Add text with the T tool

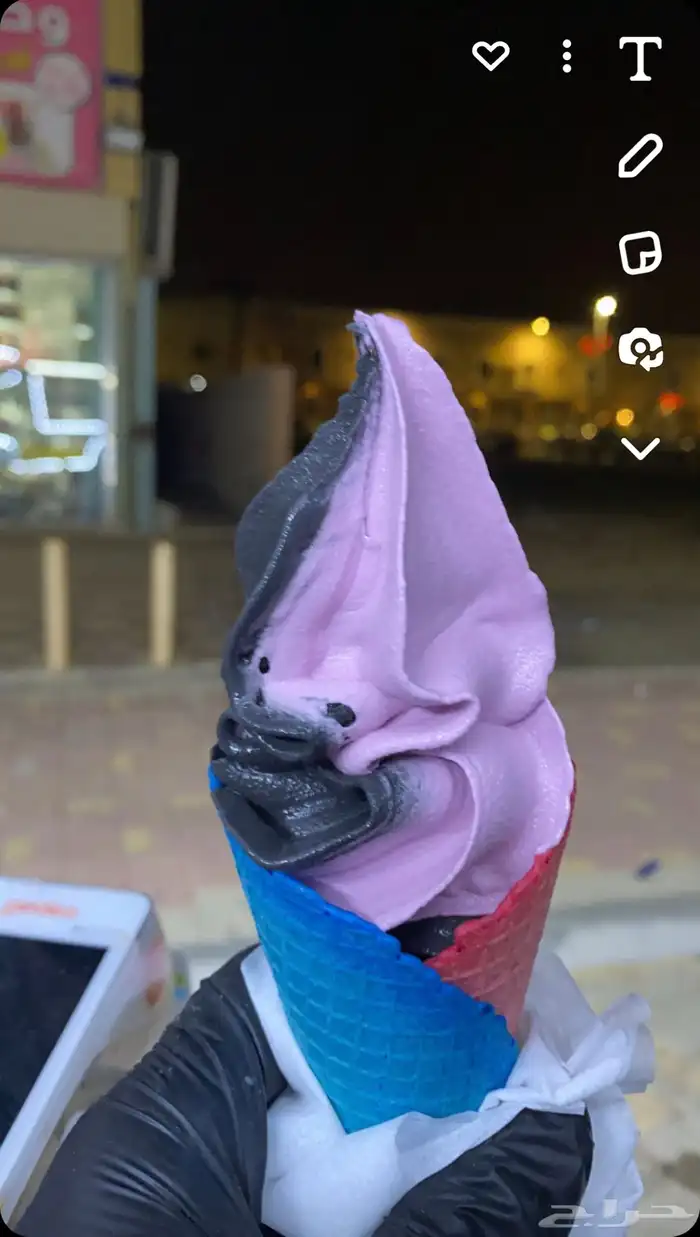[x=640, y=58]
